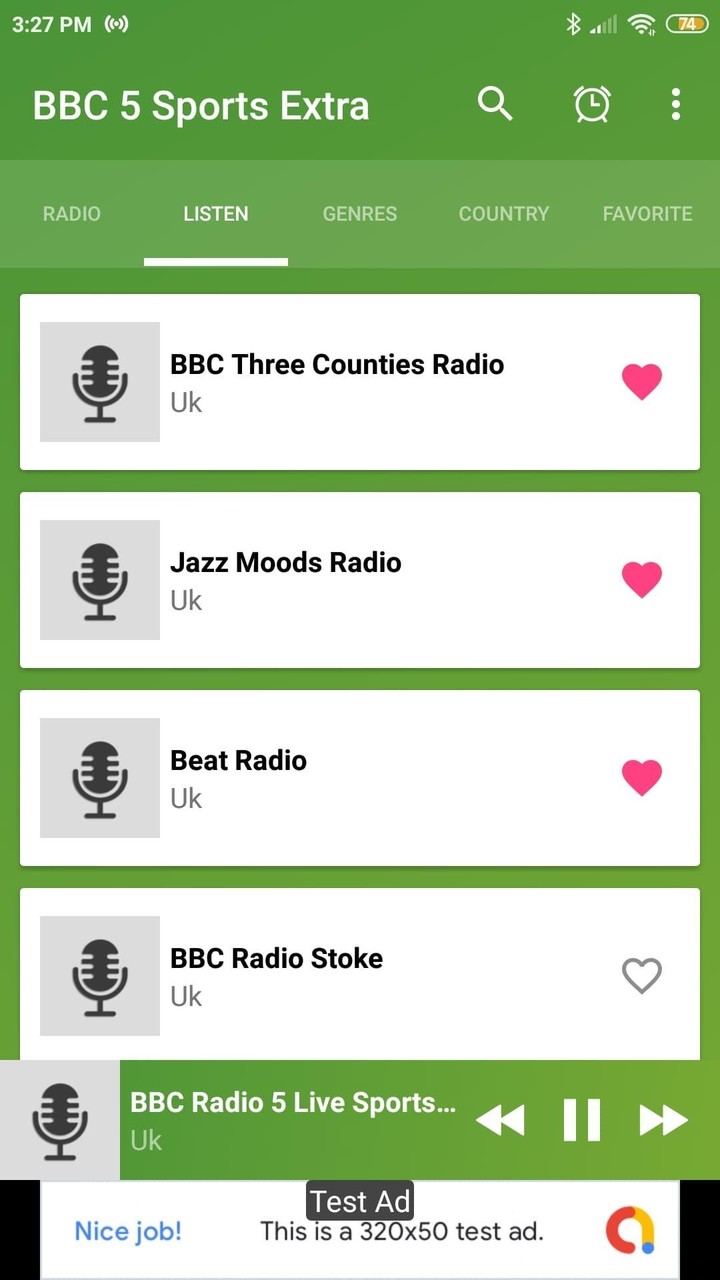Click the Beat Radio microphone thumbnail
This screenshot has height=1280, width=720.
(99, 777)
